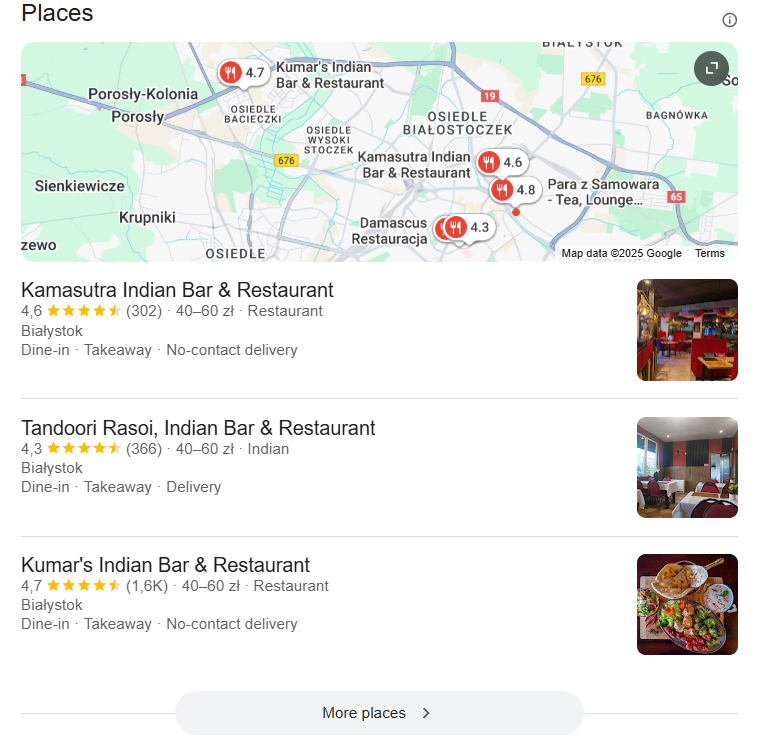Open Kumar's Indian Bar & Restaurant listing
This screenshot has height=753, width=758.
click(165, 565)
